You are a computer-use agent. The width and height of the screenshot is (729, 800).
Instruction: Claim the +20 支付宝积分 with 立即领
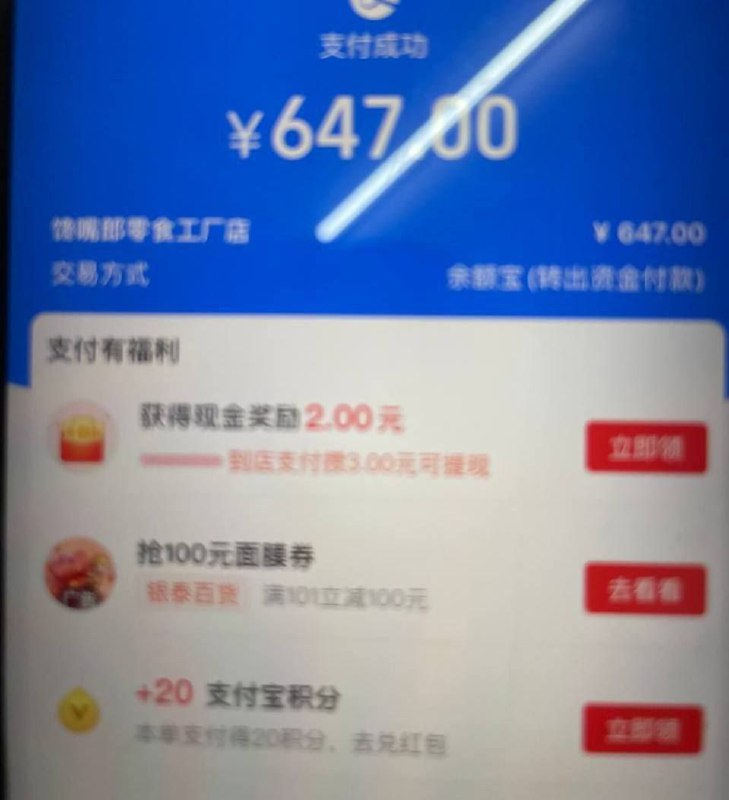coord(643,730)
